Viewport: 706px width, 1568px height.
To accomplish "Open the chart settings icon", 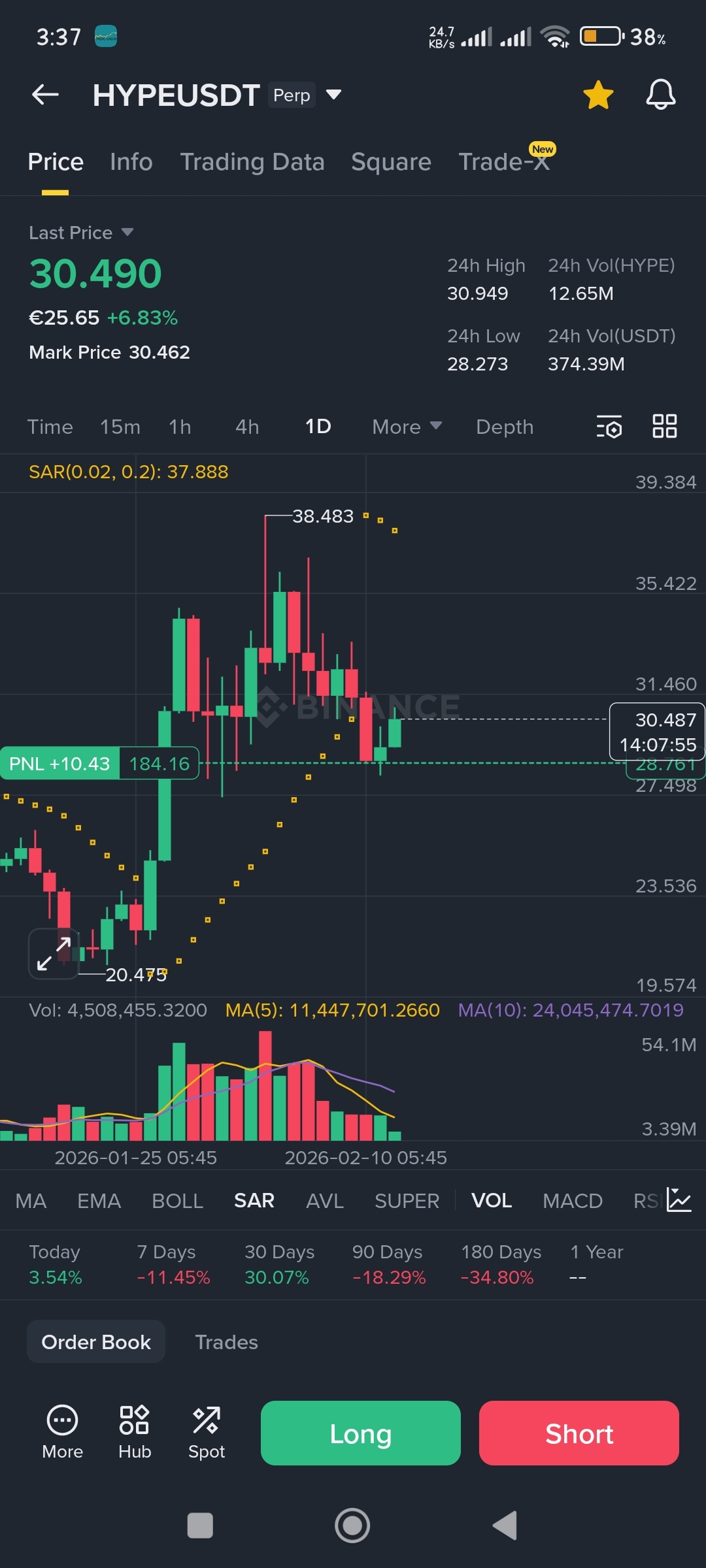I will click(609, 427).
